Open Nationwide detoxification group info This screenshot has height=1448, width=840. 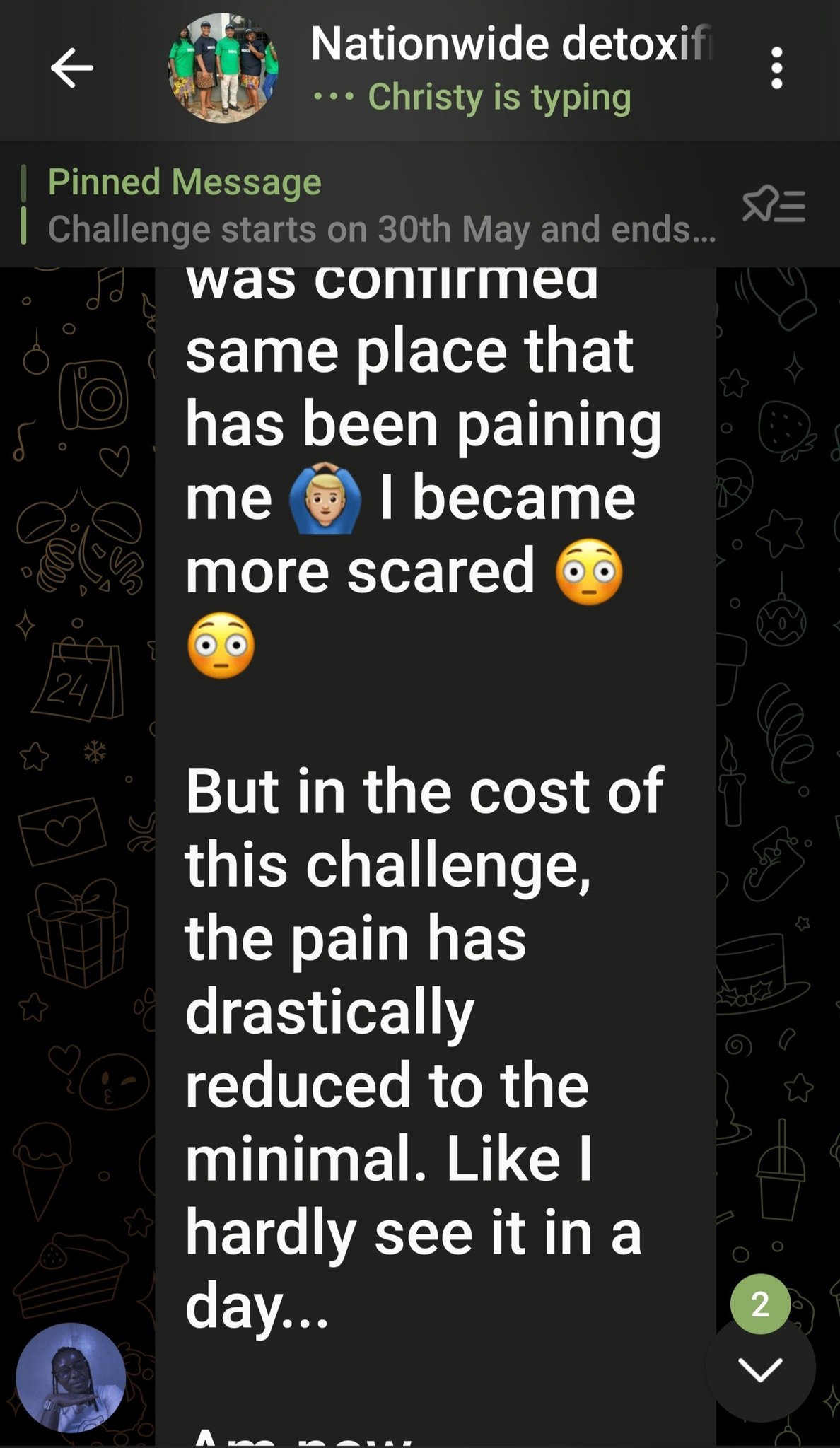(509, 45)
